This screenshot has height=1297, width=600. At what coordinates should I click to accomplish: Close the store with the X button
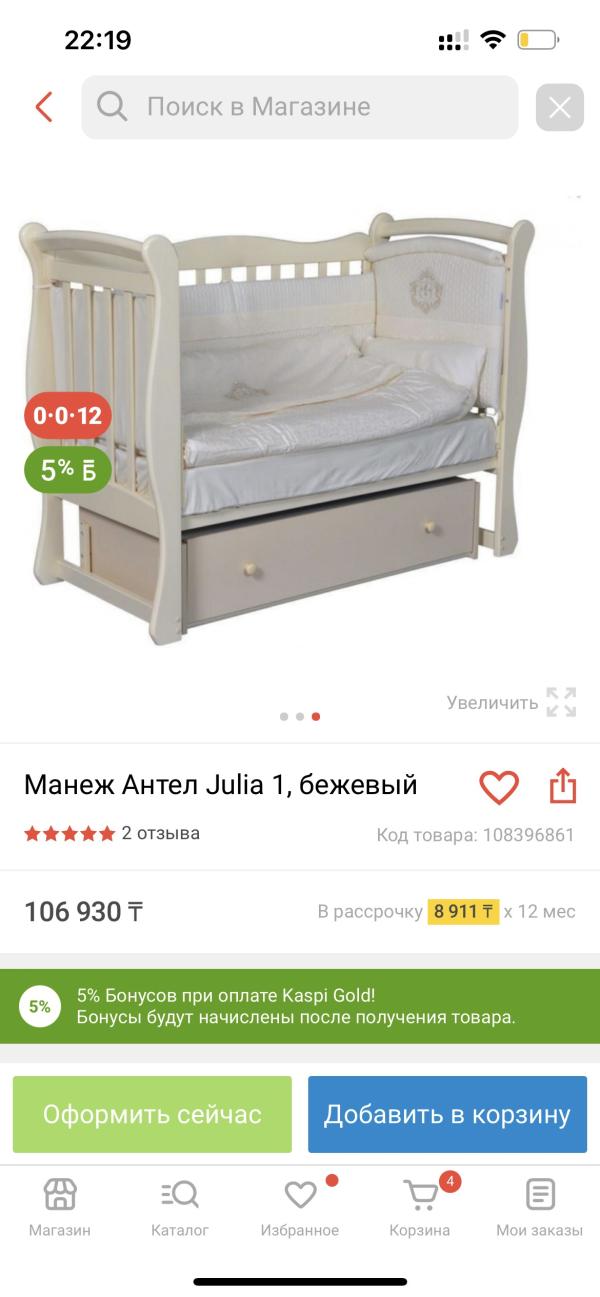(559, 107)
